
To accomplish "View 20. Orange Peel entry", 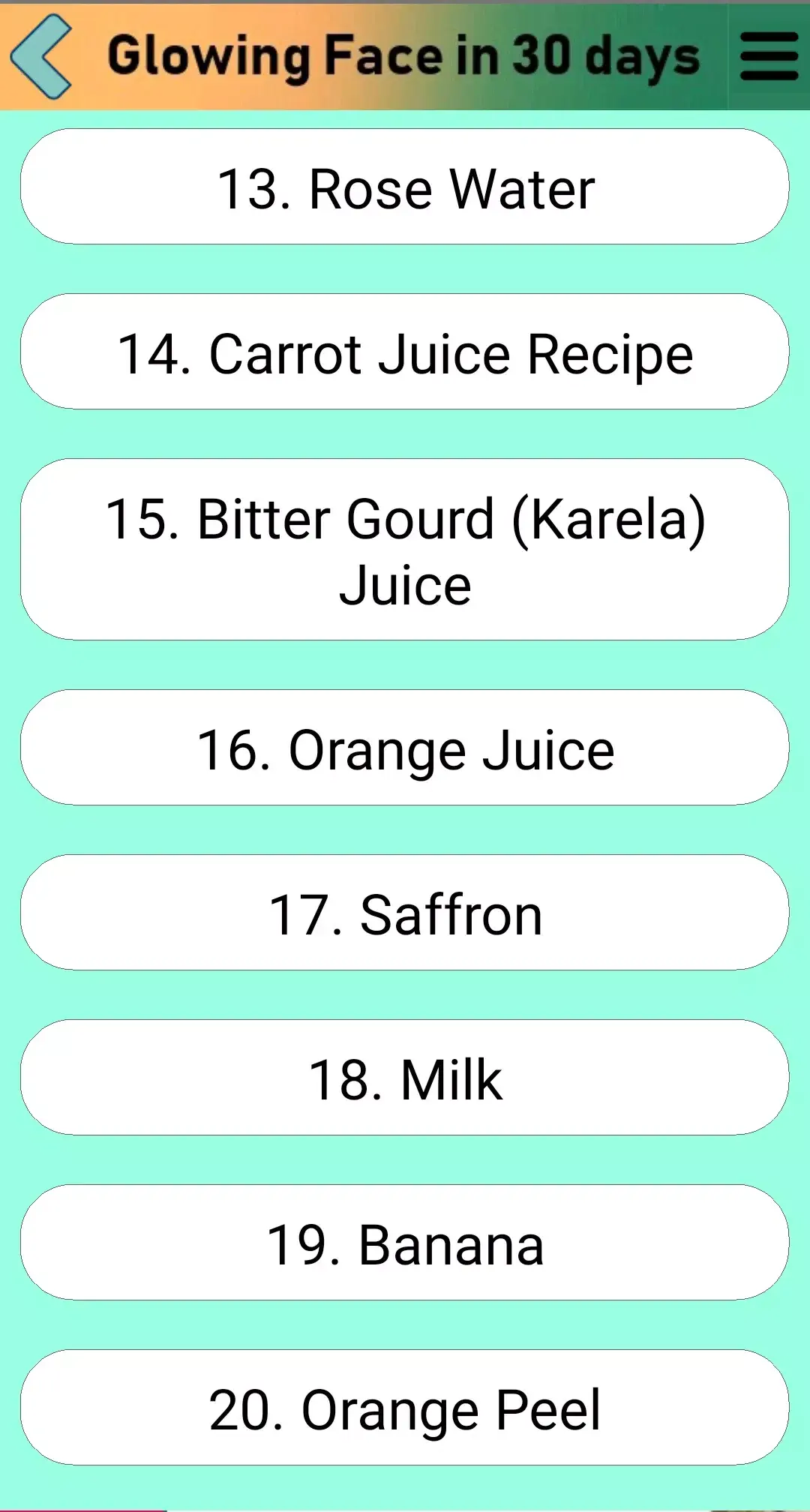I will tap(405, 1408).
